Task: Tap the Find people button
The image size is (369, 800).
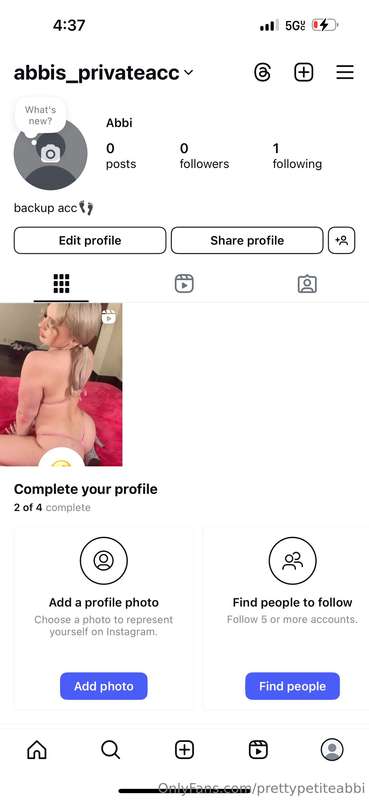Action: [292, 686]
